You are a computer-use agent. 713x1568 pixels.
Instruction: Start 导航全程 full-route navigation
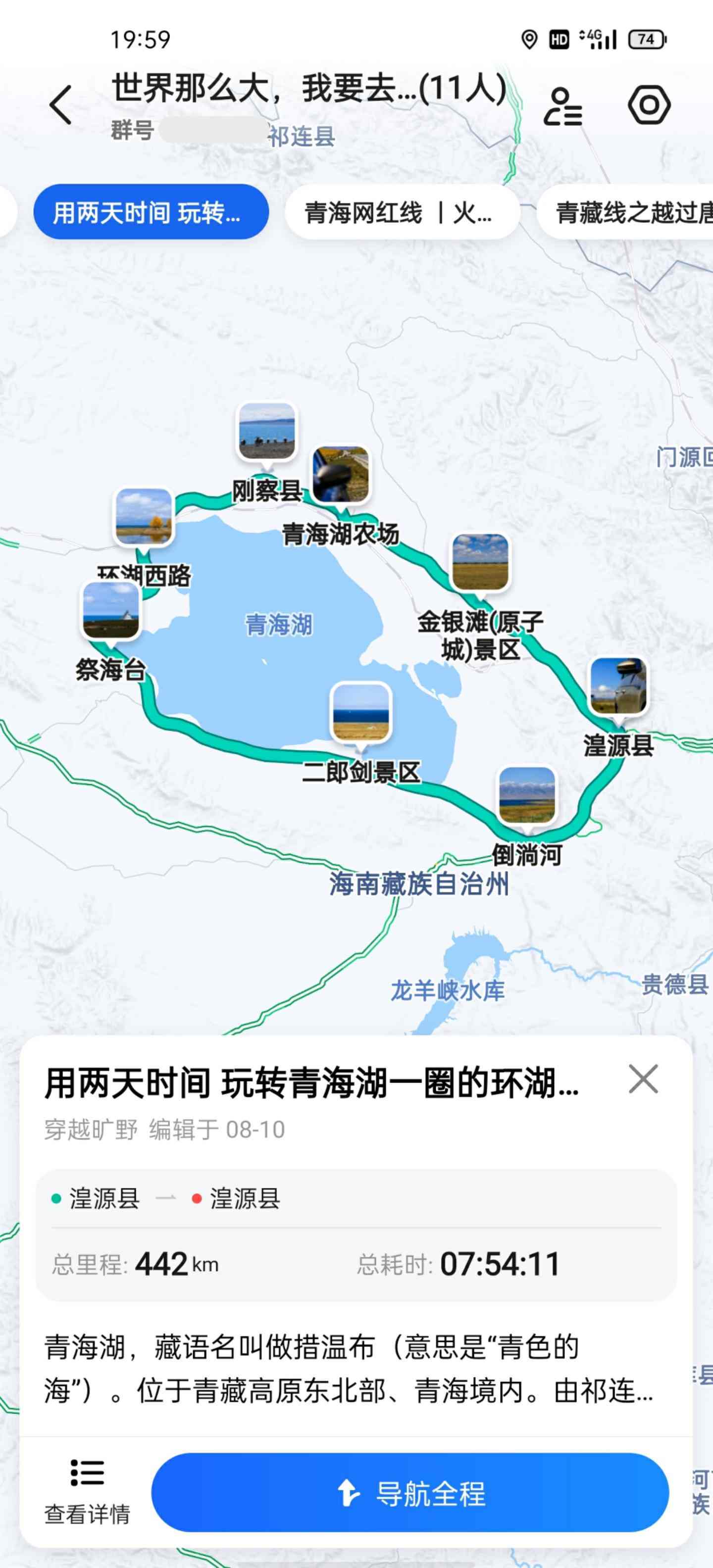tap(410, 1492)
